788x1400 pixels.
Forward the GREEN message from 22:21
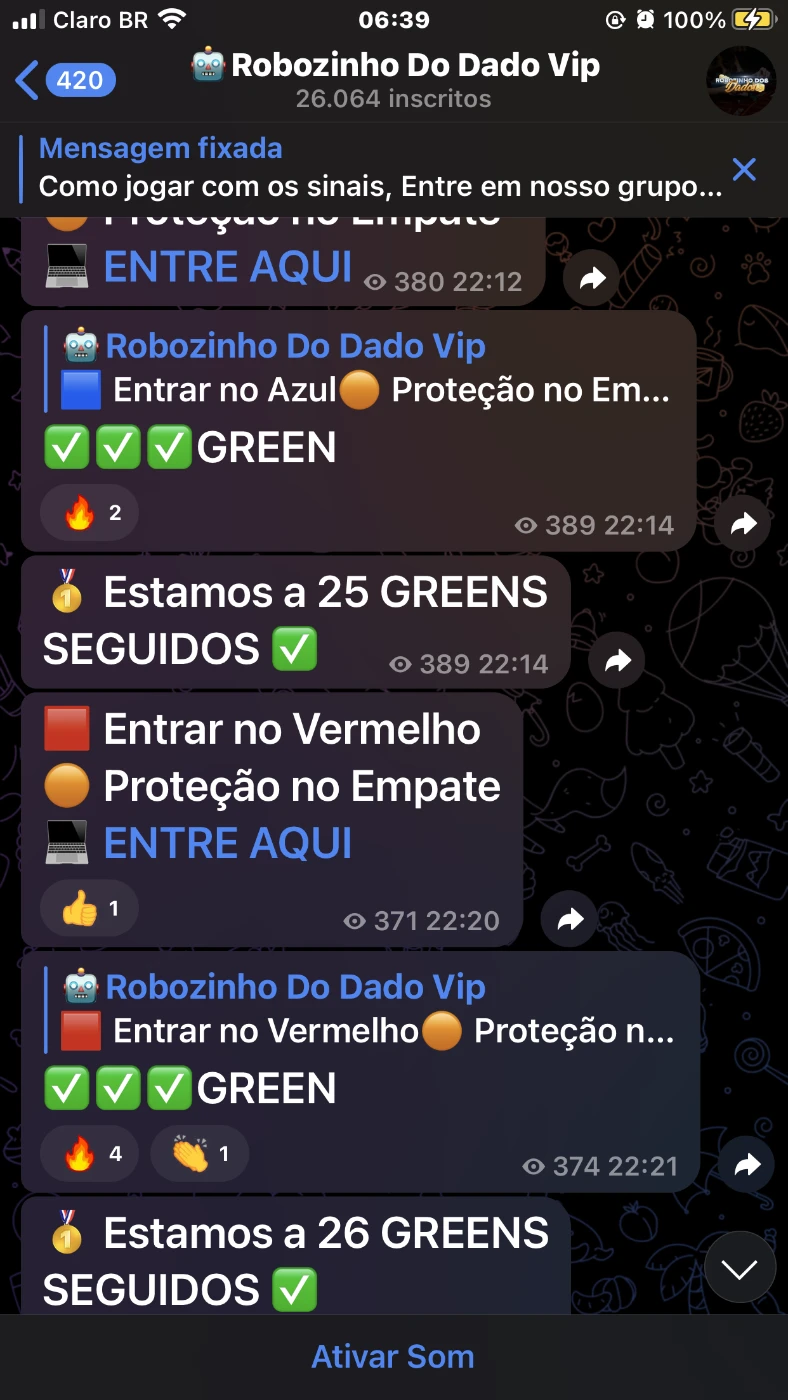coord(746,1165)
